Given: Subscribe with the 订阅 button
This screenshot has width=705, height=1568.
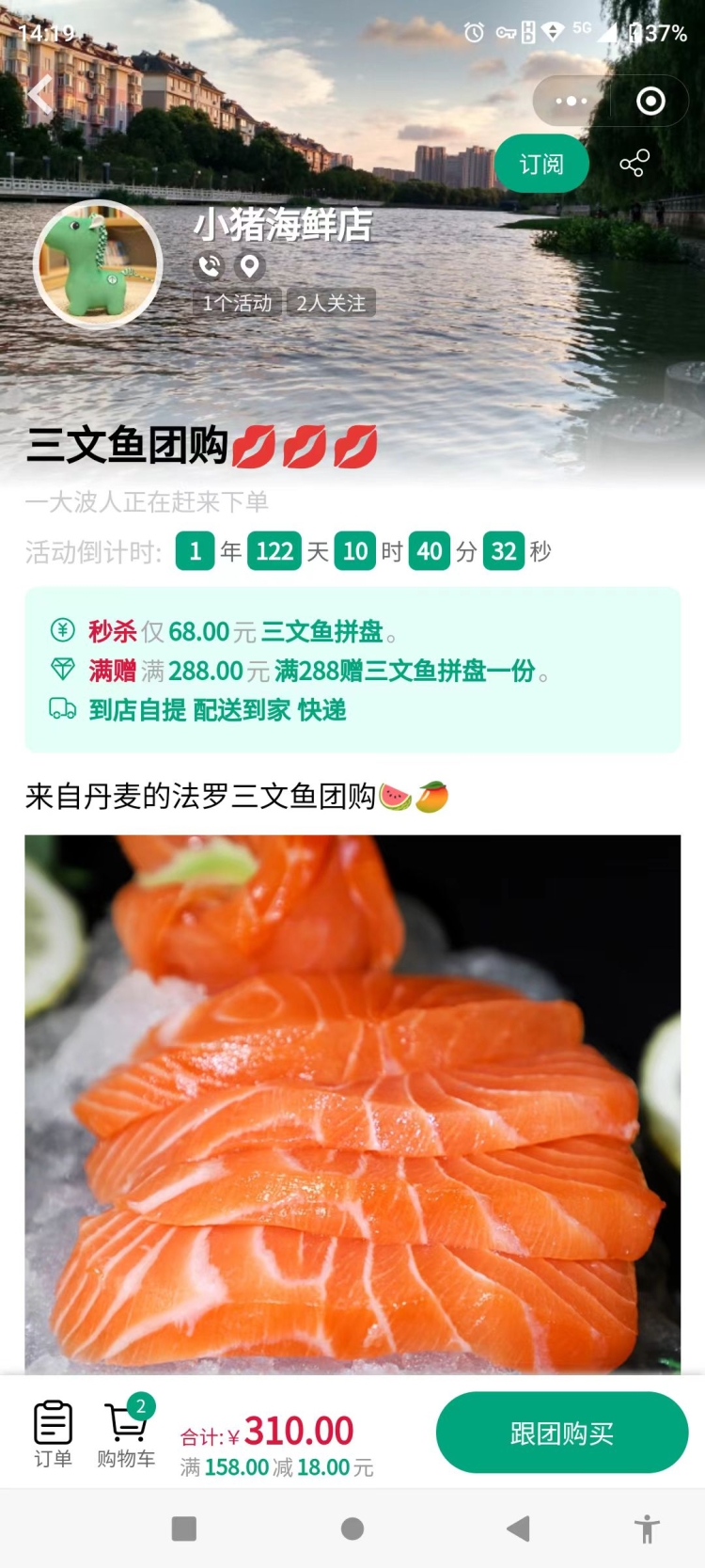Looking at the screenshot, I should 541,165.
